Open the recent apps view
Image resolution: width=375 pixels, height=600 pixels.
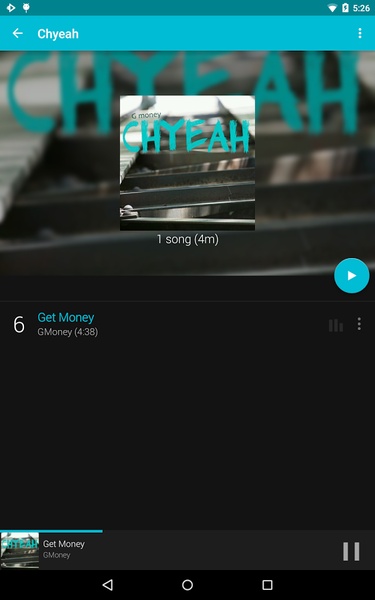point(267,585)
